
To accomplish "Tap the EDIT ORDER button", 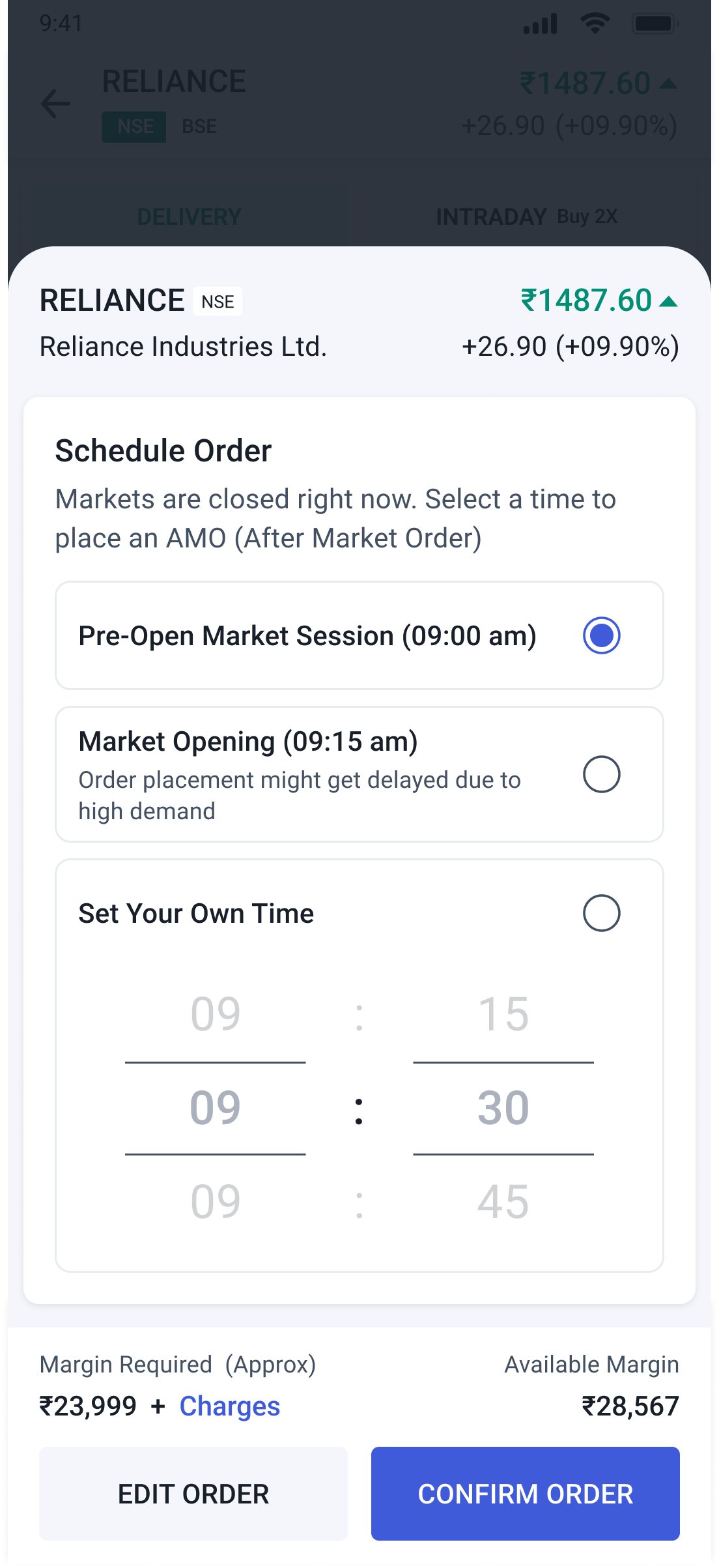I will point(193,1494).
